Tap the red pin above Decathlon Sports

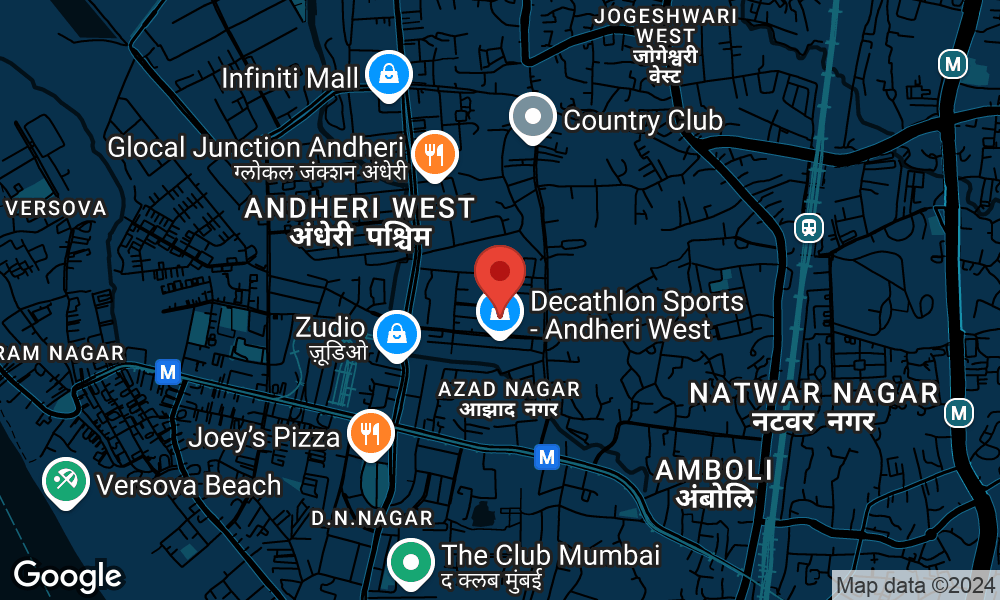(499, 270)
